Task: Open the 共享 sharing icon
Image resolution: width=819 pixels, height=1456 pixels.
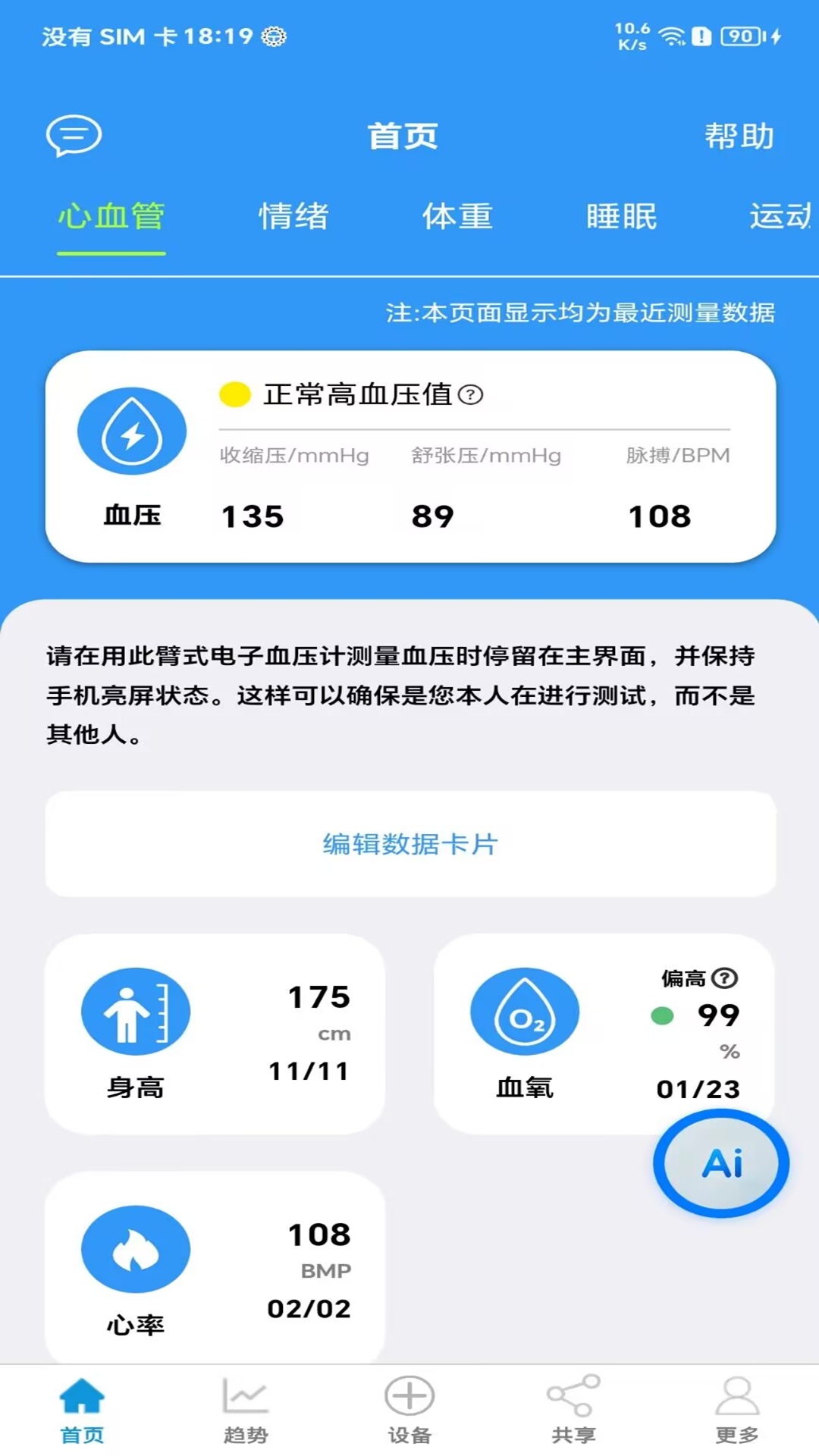Action: pyautogui.click(x=573, y=1407)
